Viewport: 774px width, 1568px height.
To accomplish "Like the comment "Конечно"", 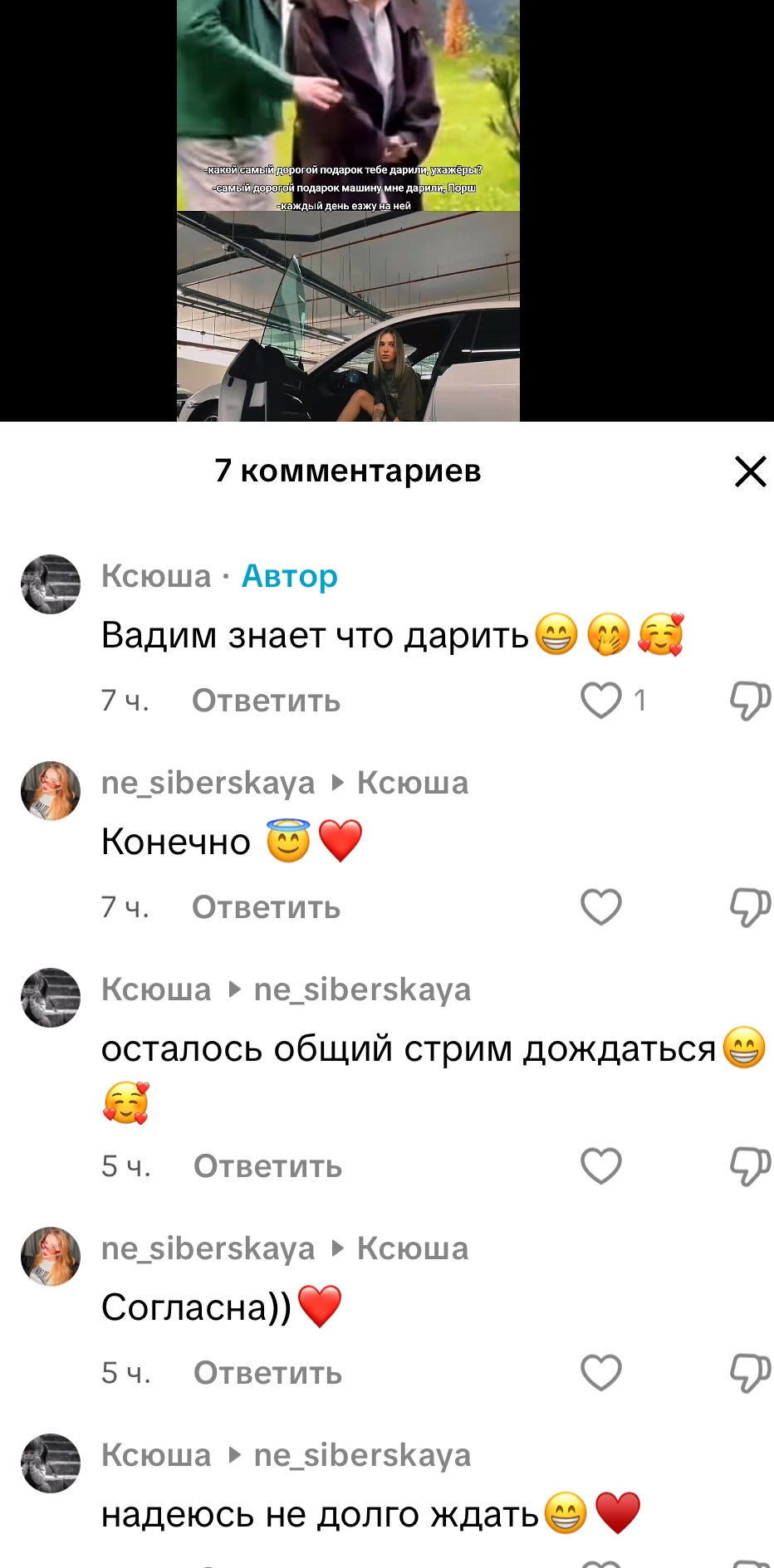I will coord(601,906).
